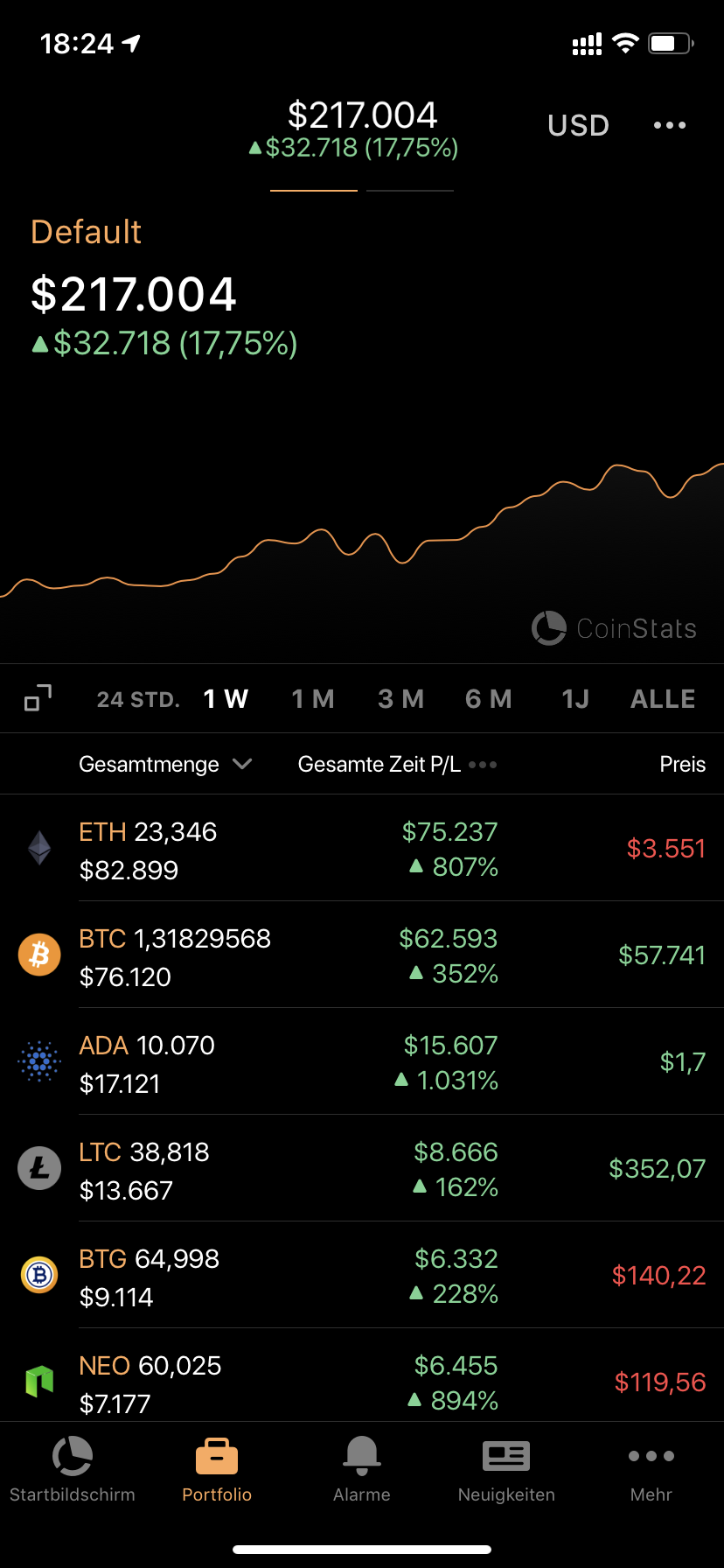724x1568 pixels.
Task: Change the Gesamte Zeit P/L column
Action: pos(397,764)
